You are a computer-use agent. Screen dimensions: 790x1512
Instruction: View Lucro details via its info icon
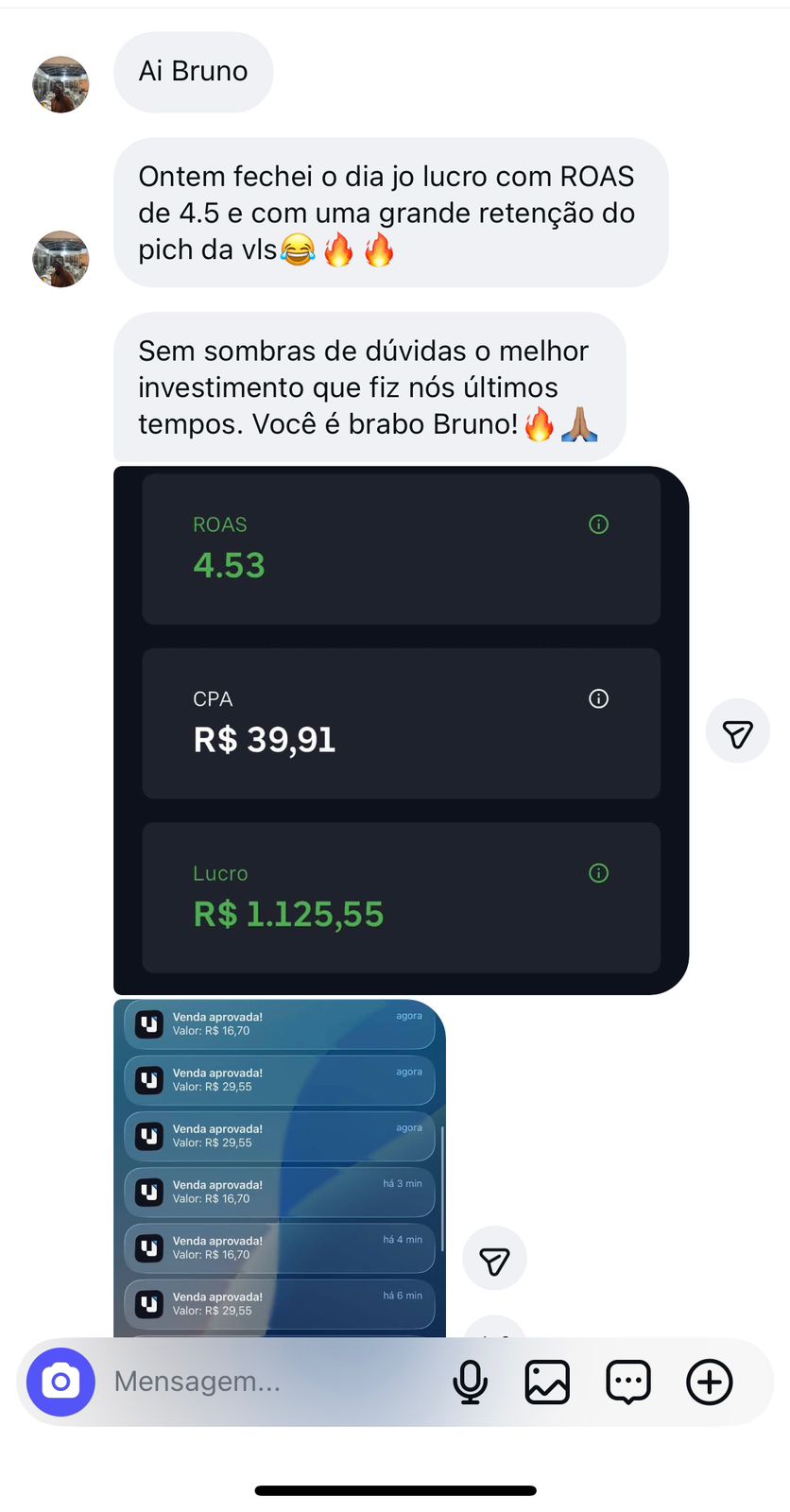[598, 873]
